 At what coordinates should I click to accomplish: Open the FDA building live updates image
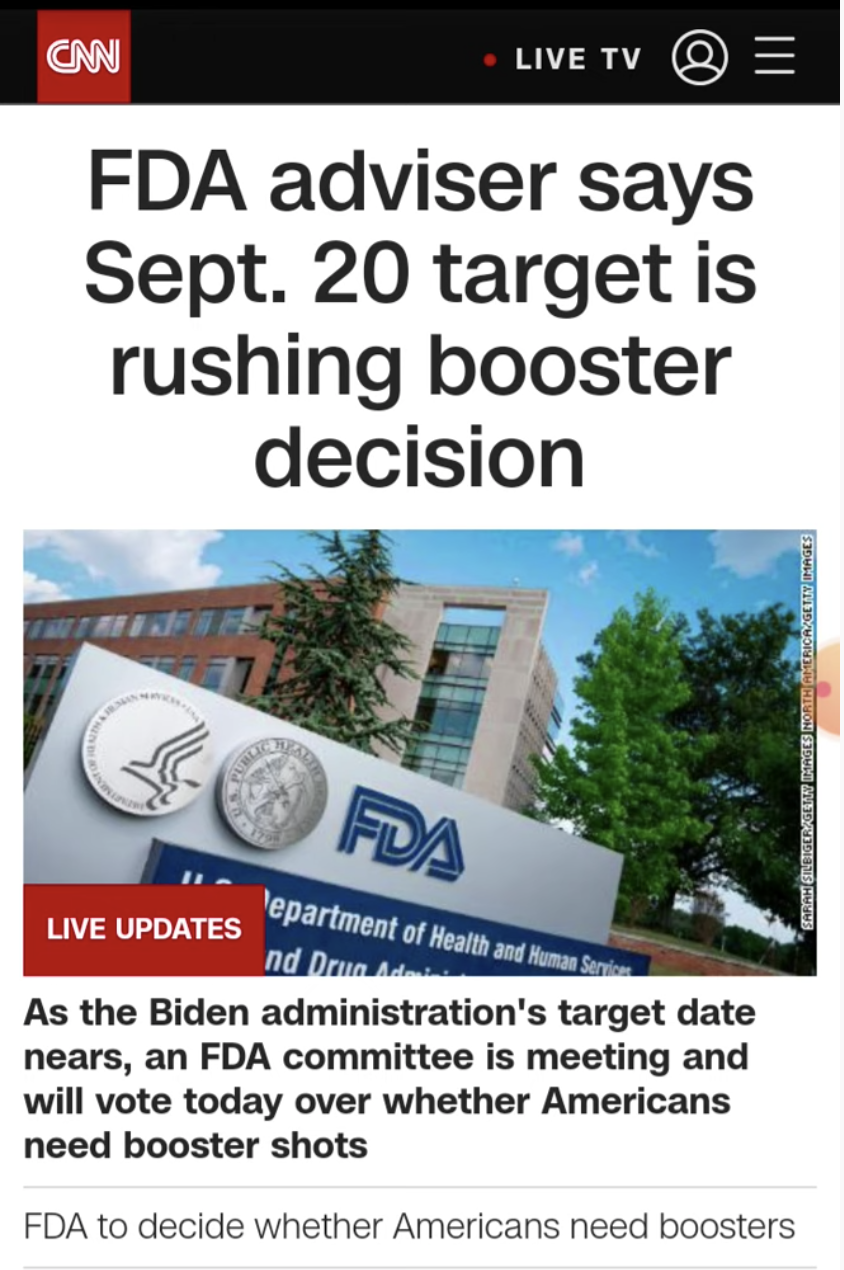pyautogui.click(x=420, y=752)
